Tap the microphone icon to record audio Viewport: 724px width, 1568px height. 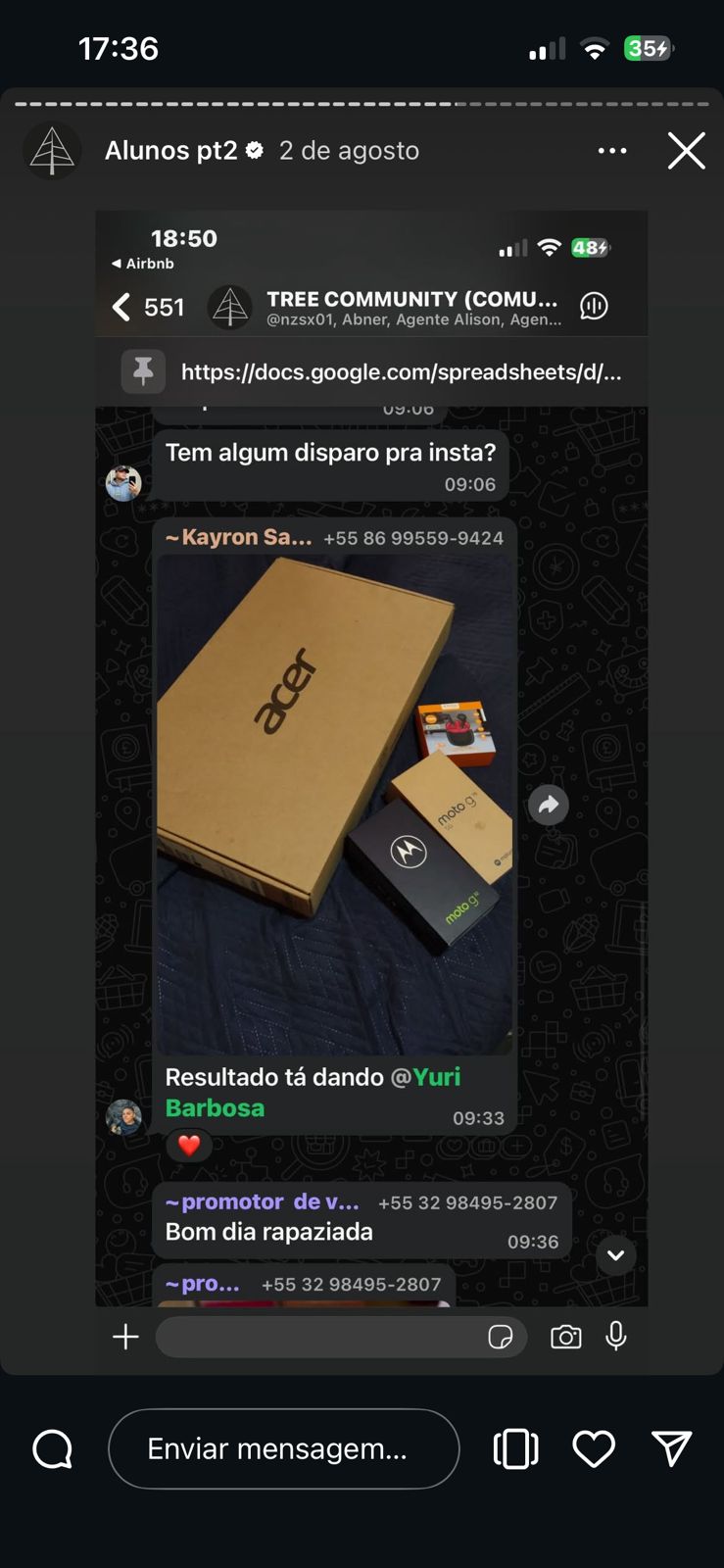coord(616,1336)
